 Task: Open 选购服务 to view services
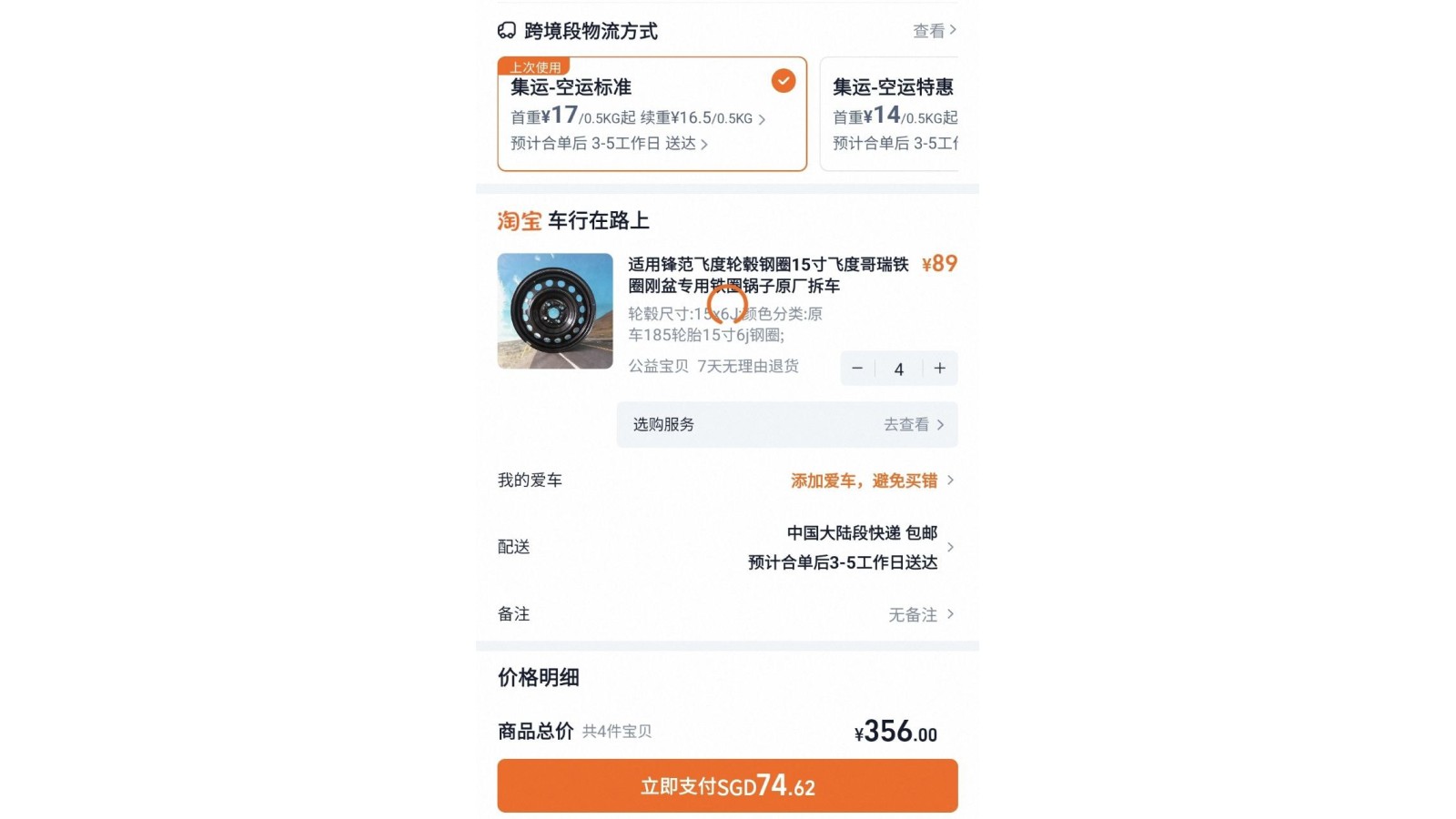[786, 425]
